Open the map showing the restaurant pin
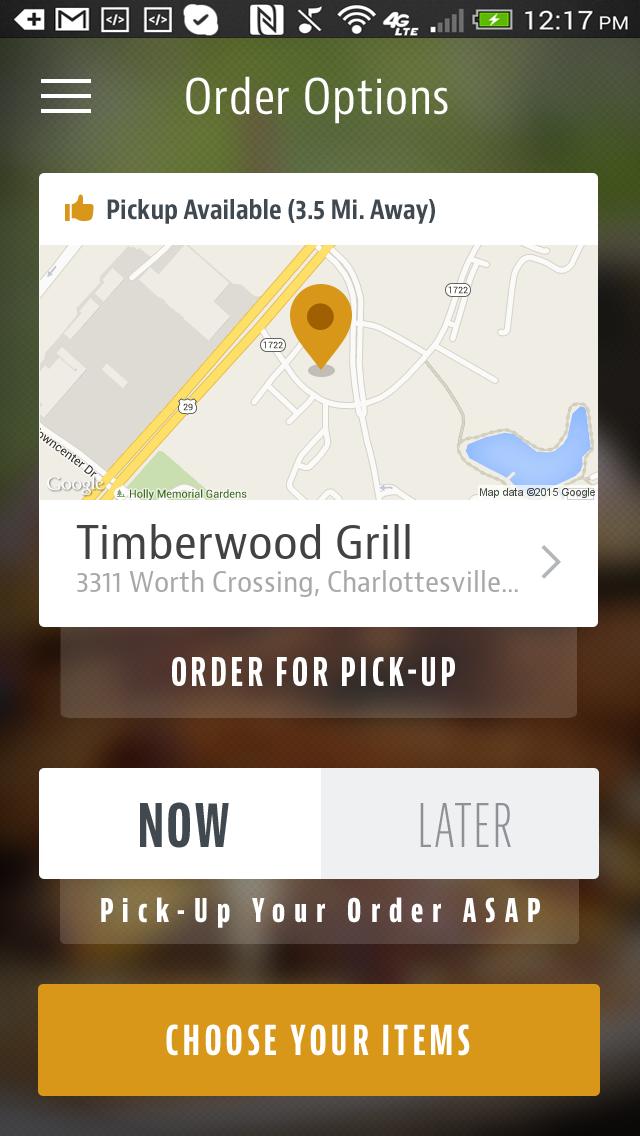This screenshot has width=640, height=1136. (318, 372)
